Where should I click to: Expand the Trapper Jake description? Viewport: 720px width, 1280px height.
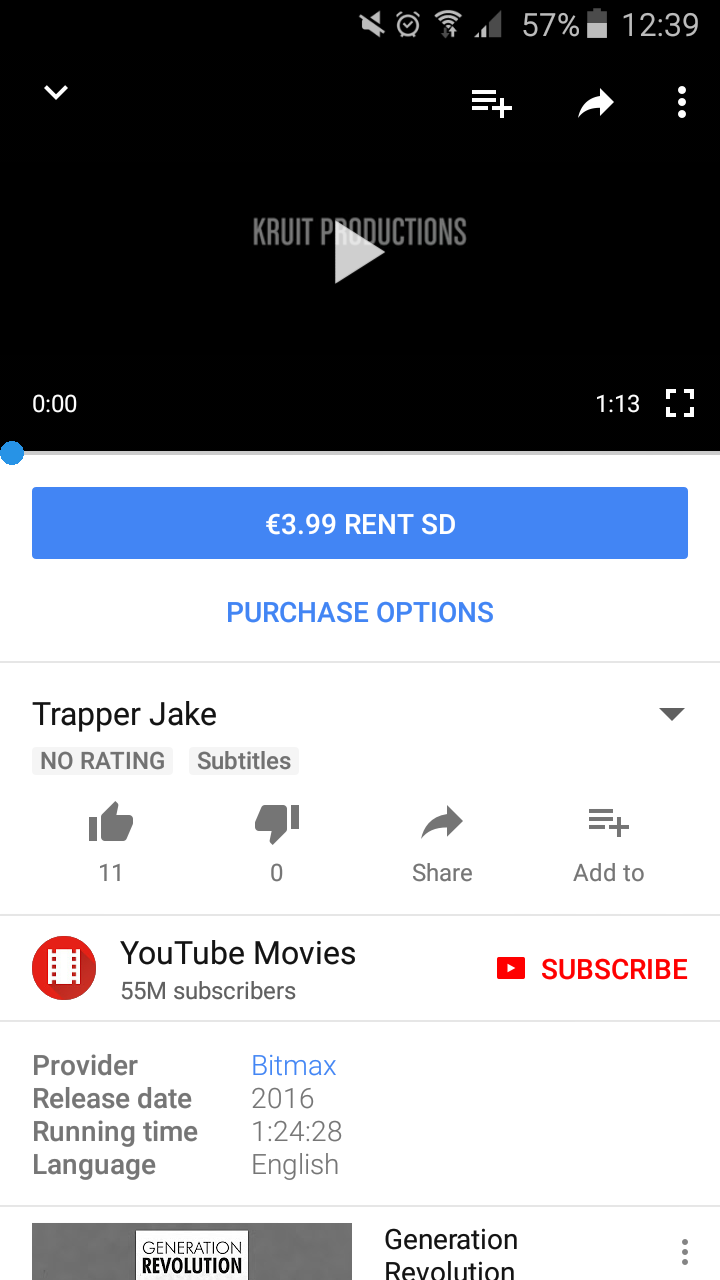[672, 714]
